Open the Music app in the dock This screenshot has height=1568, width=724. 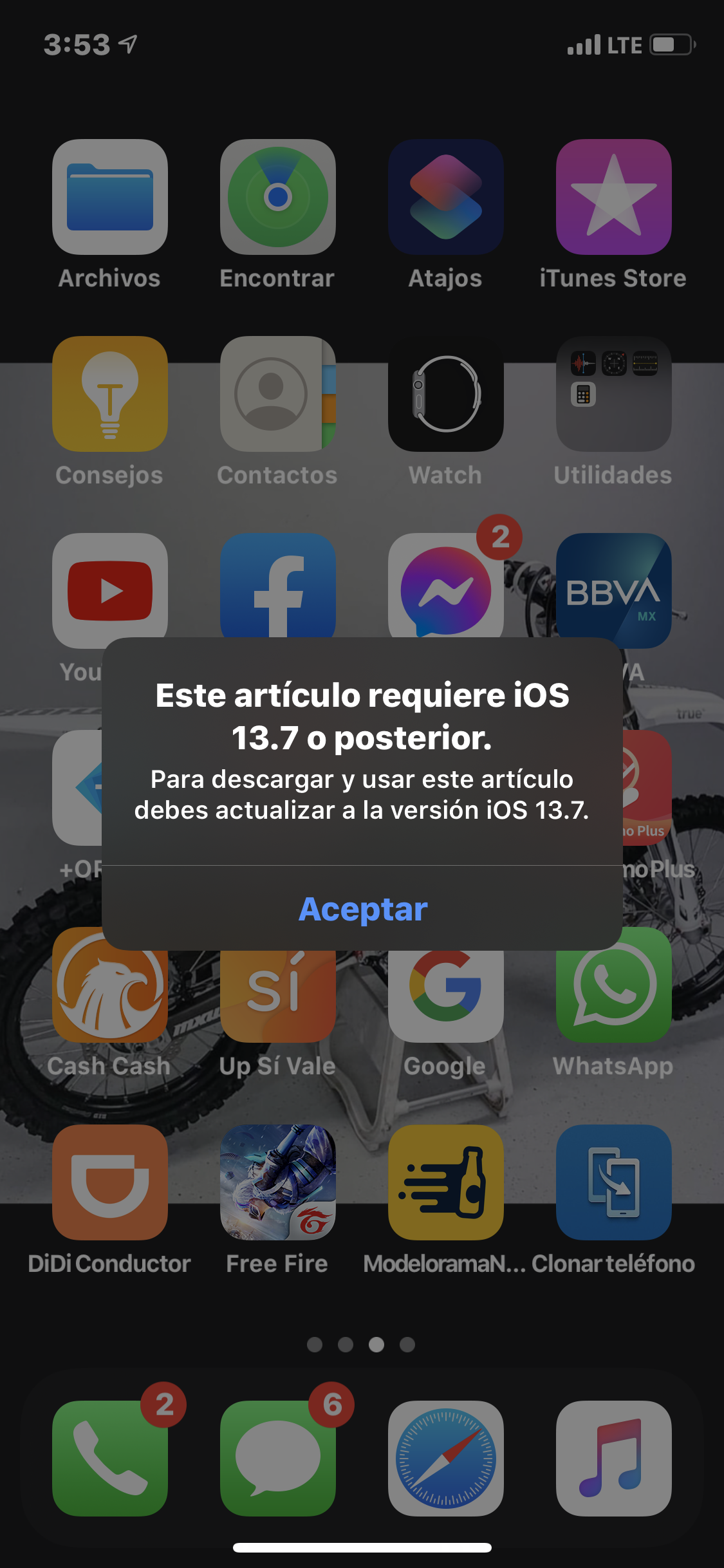[613, 1458]
